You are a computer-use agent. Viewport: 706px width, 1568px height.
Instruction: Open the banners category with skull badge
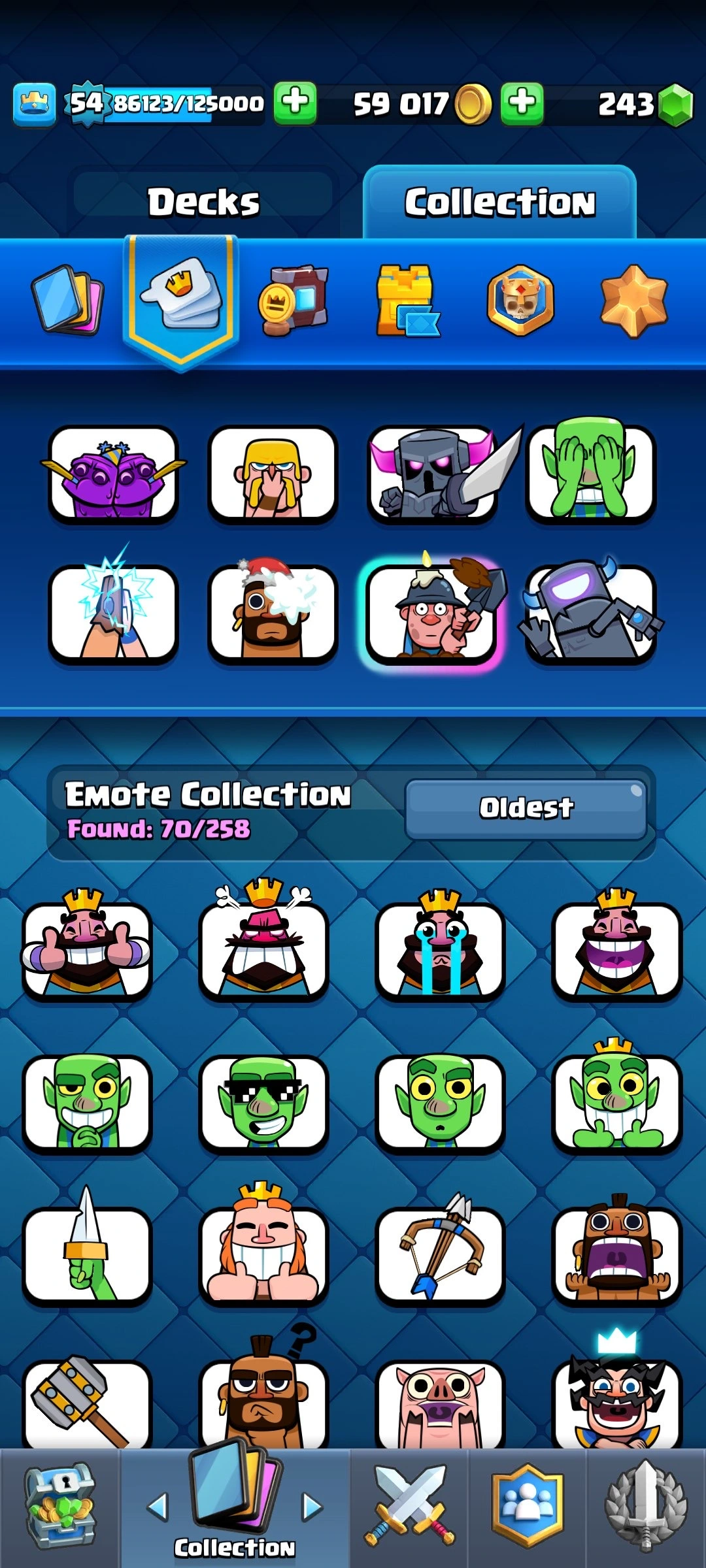520,301
